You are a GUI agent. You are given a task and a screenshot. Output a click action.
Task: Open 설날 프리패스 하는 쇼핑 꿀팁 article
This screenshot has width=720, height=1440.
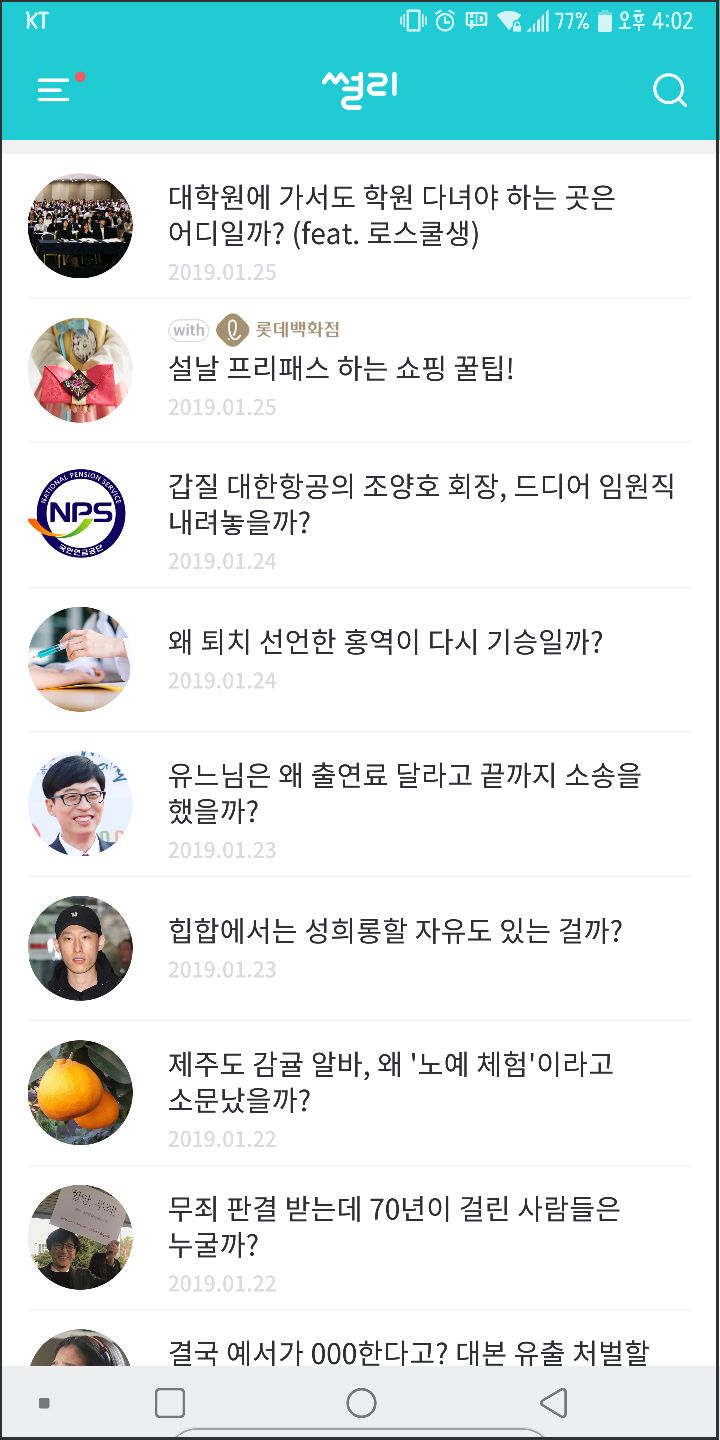360,370
